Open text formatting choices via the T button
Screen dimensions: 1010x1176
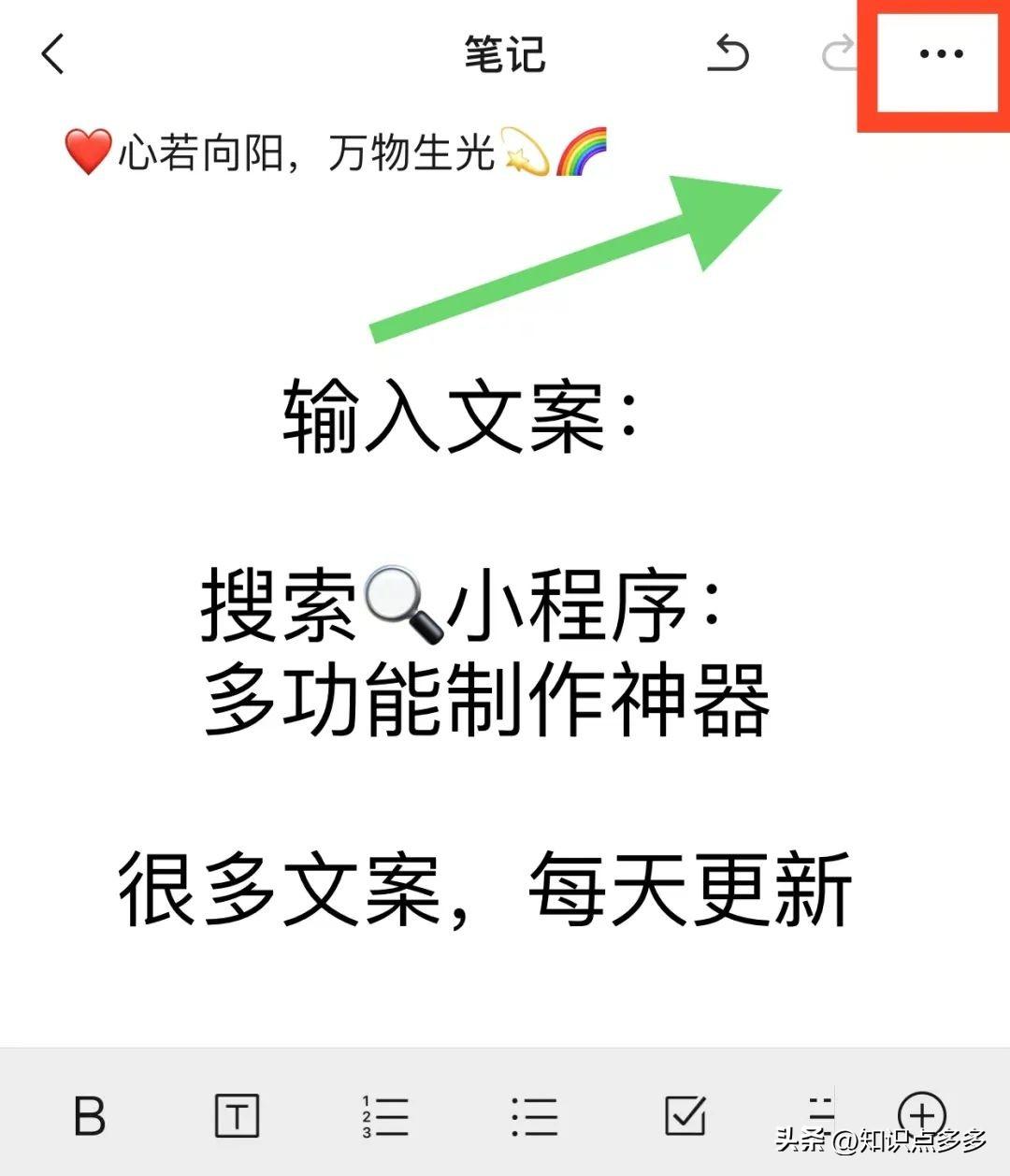tap(238, 1114)
